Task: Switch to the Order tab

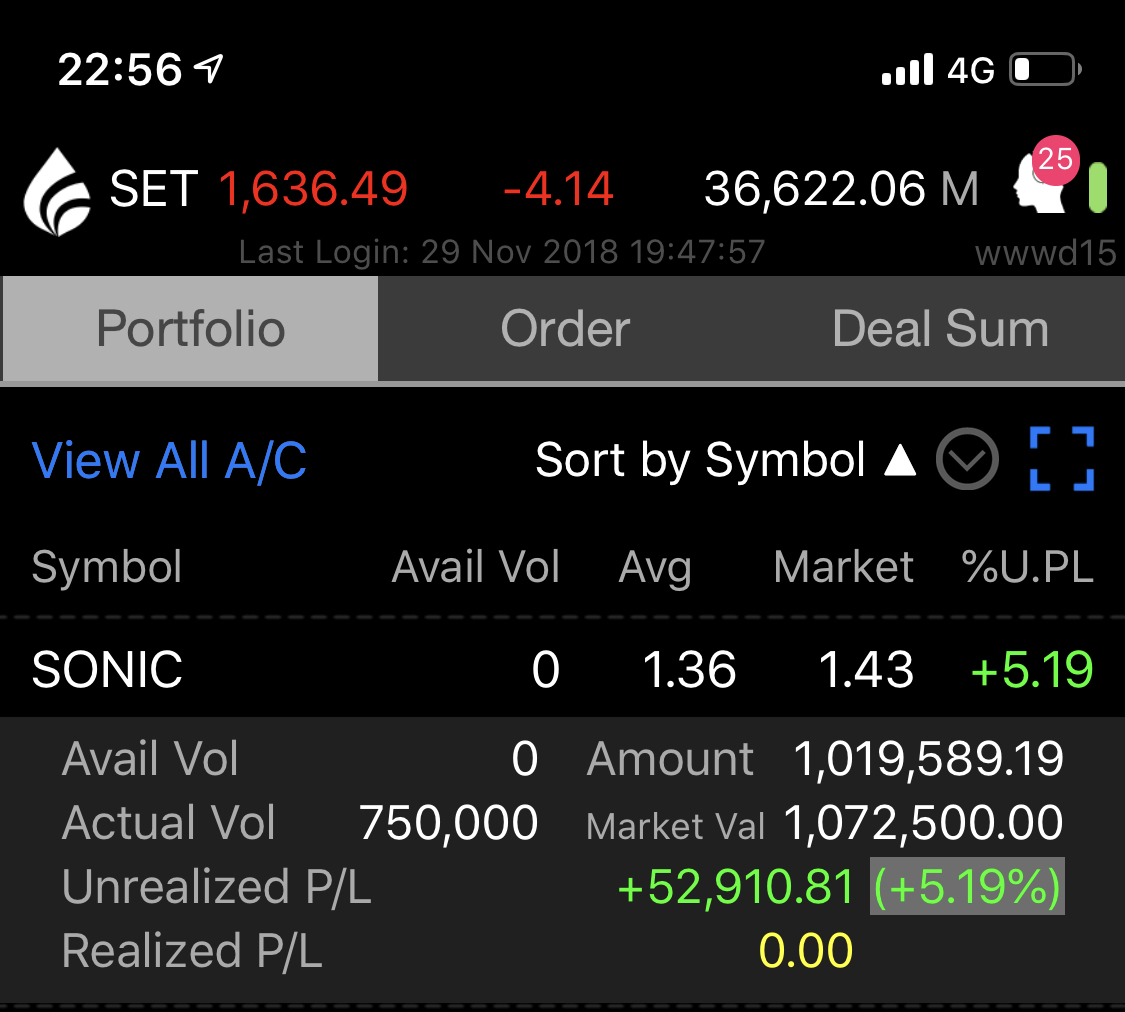Action: (x=565, y=329)
